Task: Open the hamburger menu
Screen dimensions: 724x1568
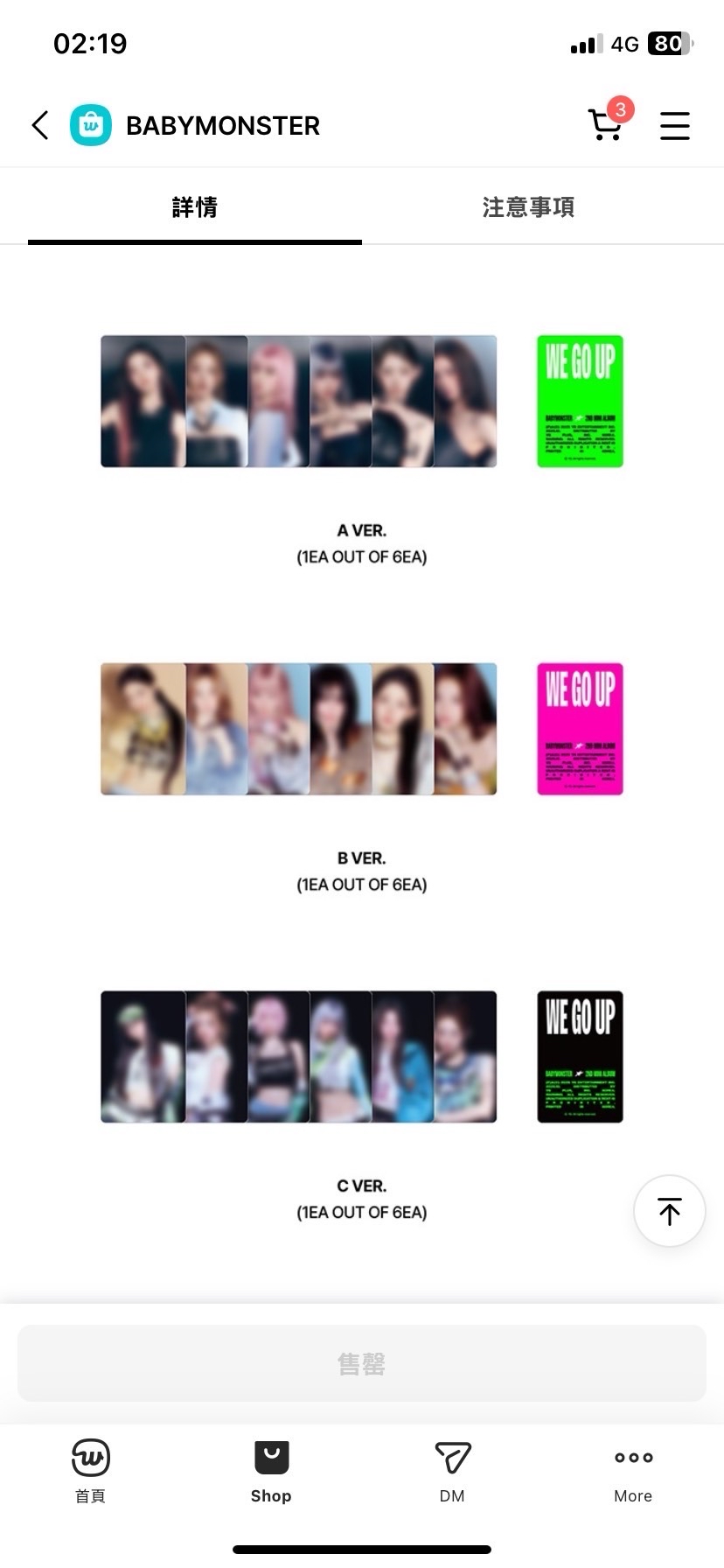Action: [x=674, y=125]
